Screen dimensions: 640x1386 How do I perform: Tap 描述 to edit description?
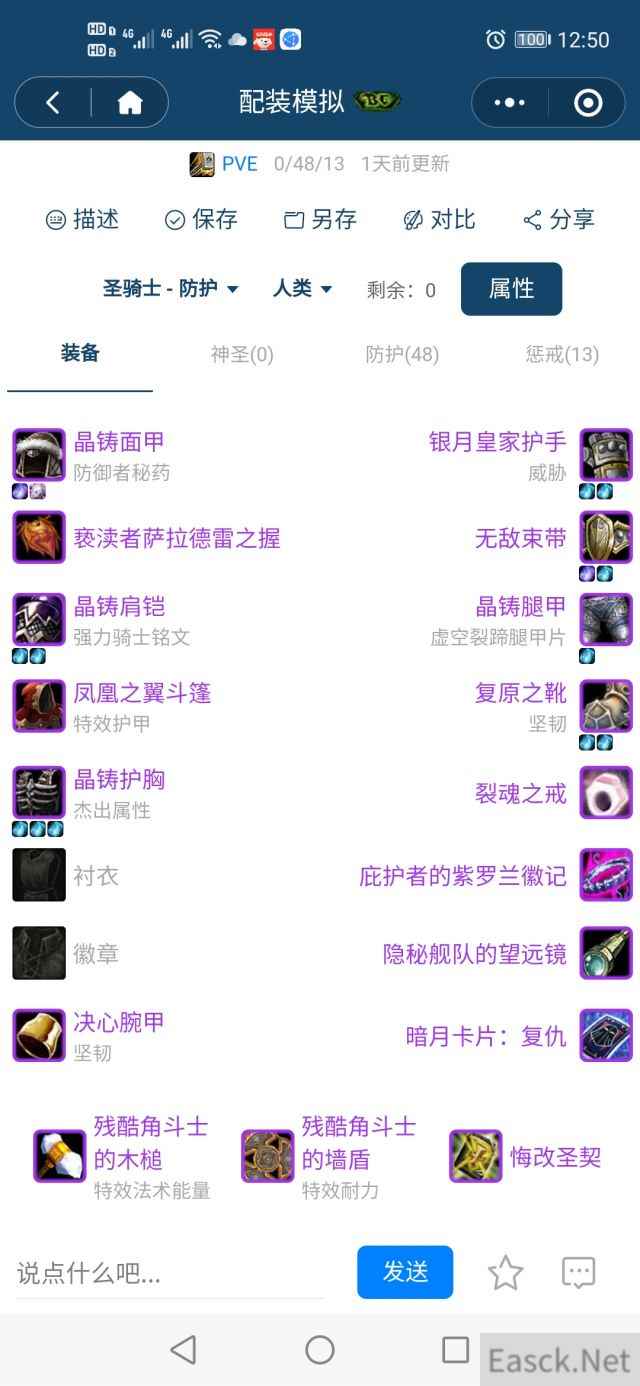tap(83, 220)
